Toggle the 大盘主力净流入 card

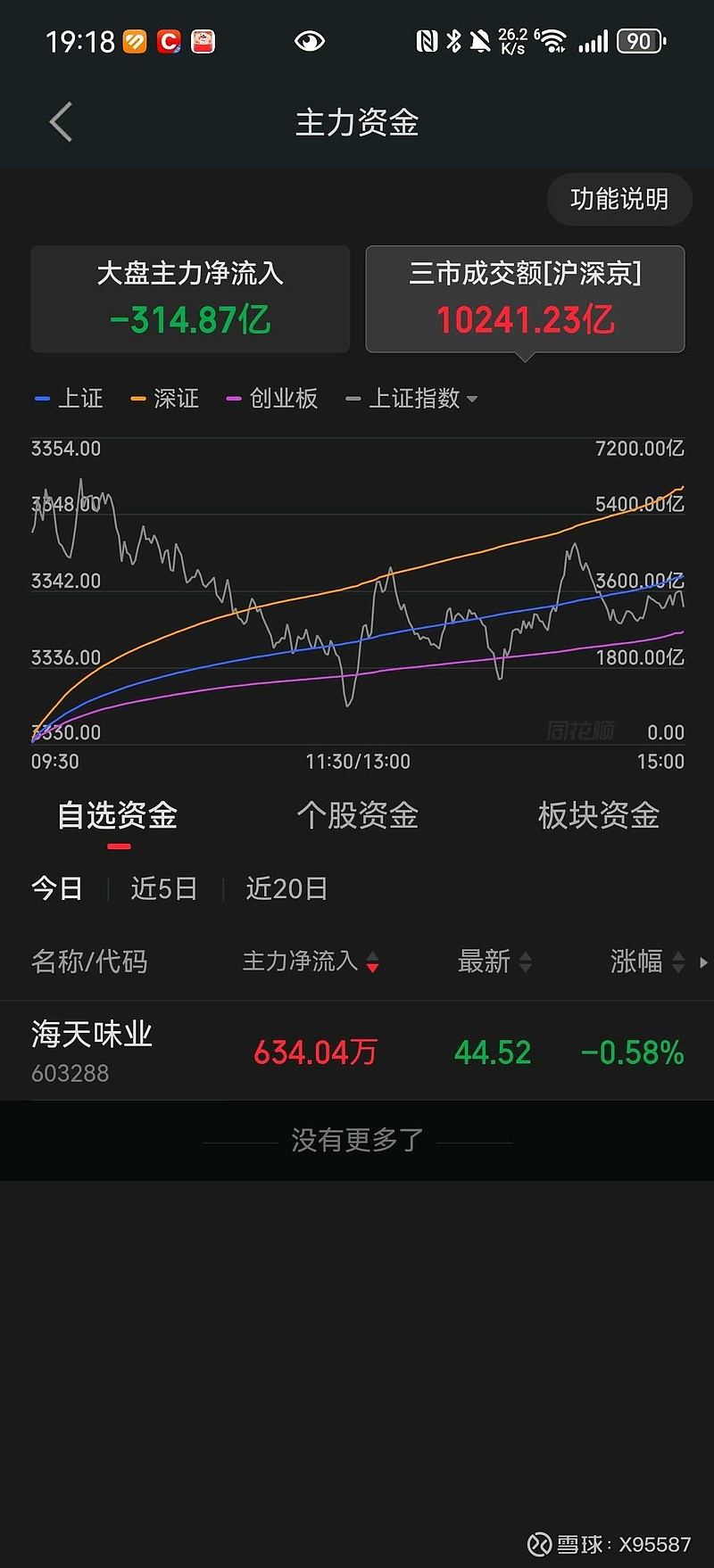click(x=190, y=298)
